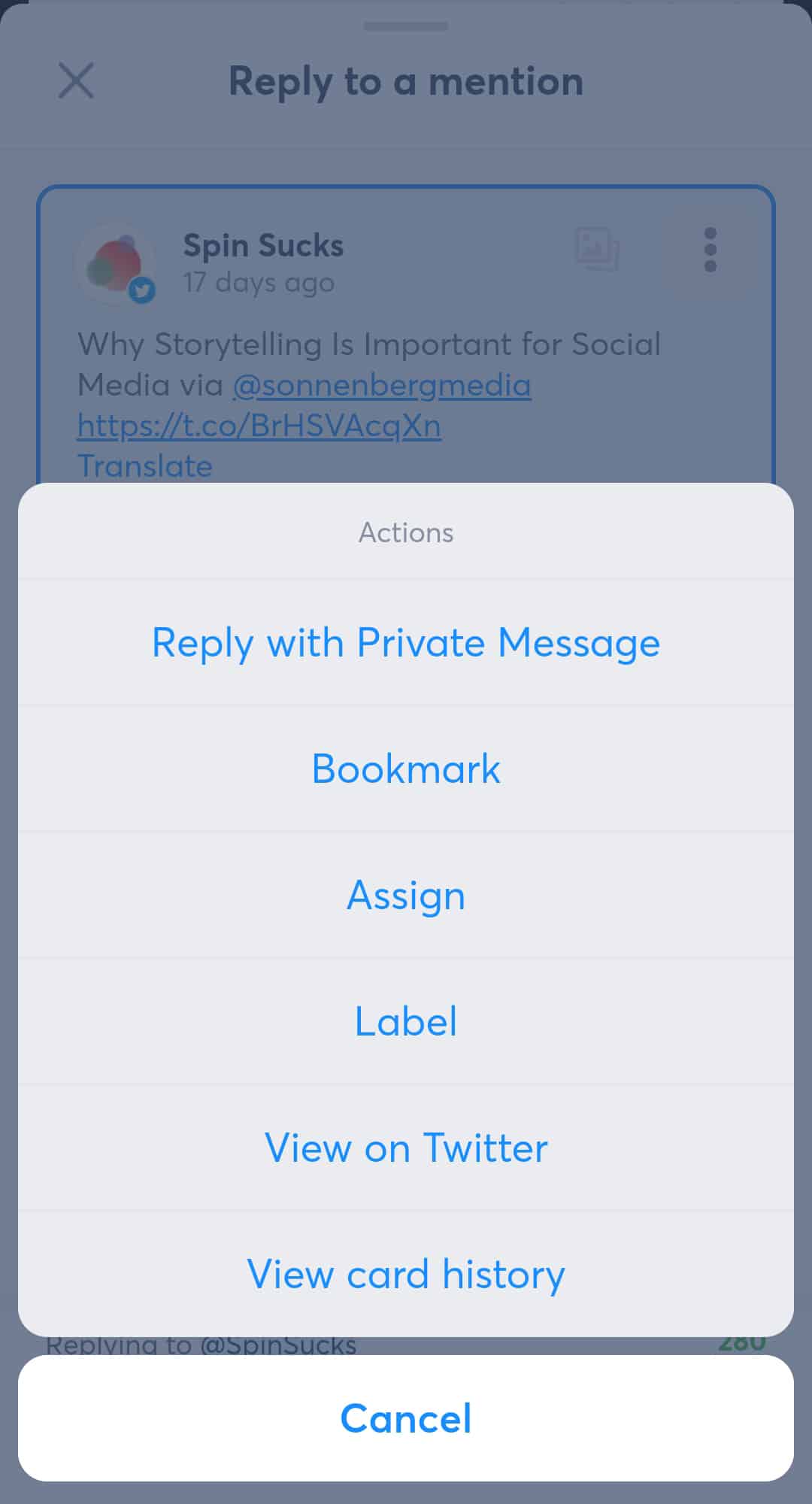
Task: Open View on Twitter
Action: [x=406, y=1148]
